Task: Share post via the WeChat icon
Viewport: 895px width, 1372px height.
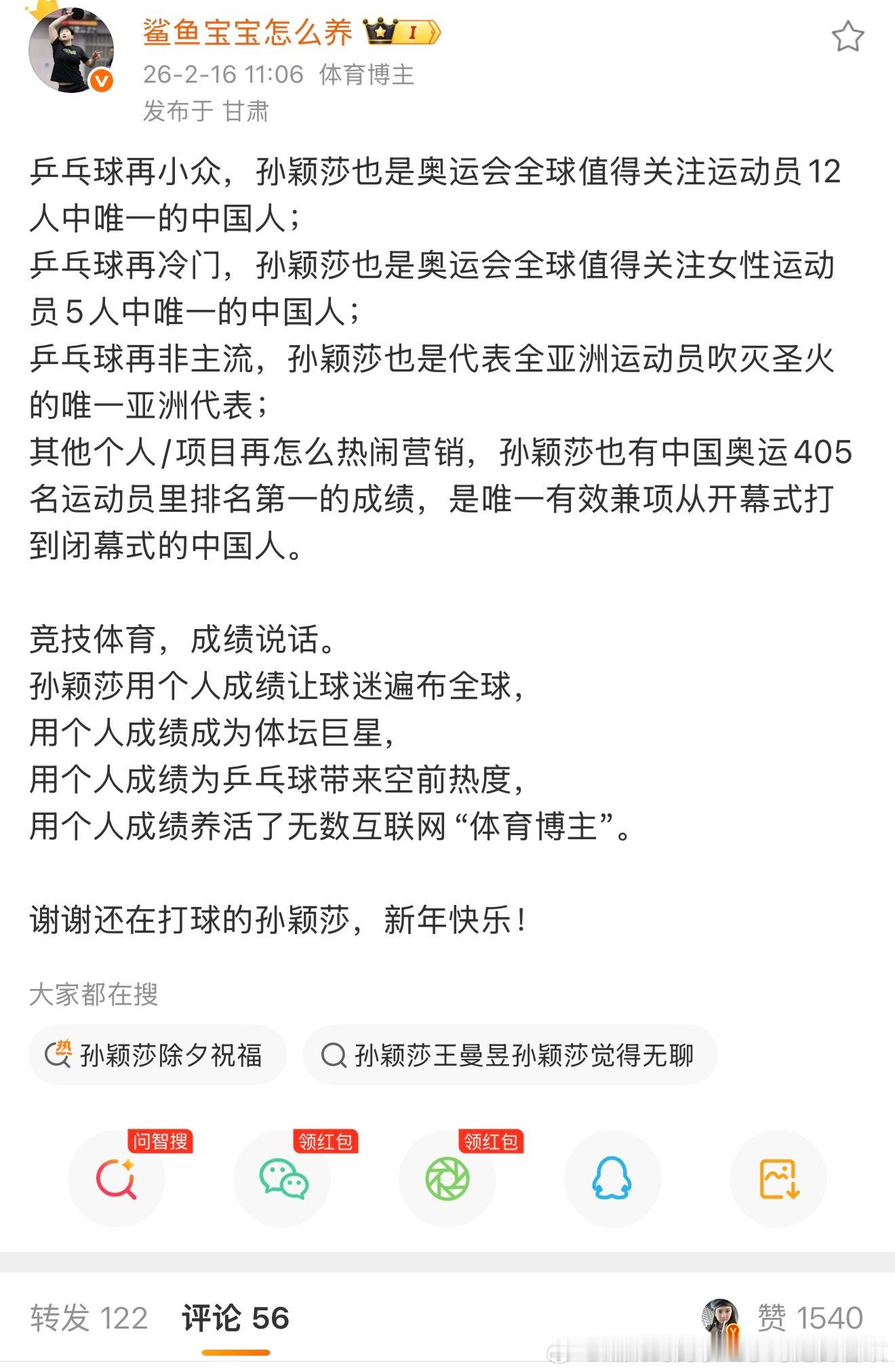Action: (283, 1177)
